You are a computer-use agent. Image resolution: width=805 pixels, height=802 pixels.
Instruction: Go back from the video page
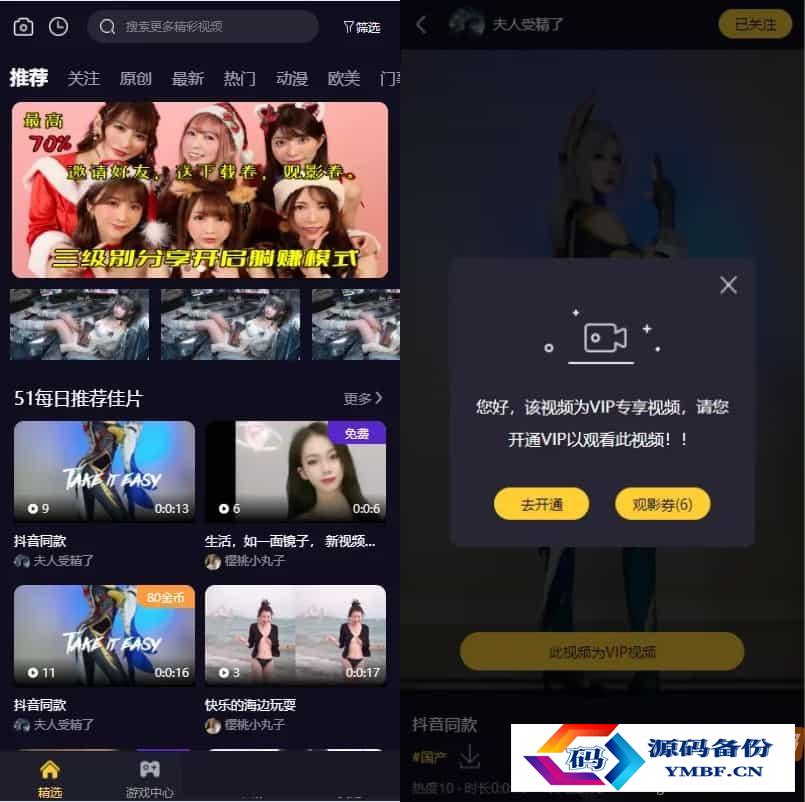421,24
